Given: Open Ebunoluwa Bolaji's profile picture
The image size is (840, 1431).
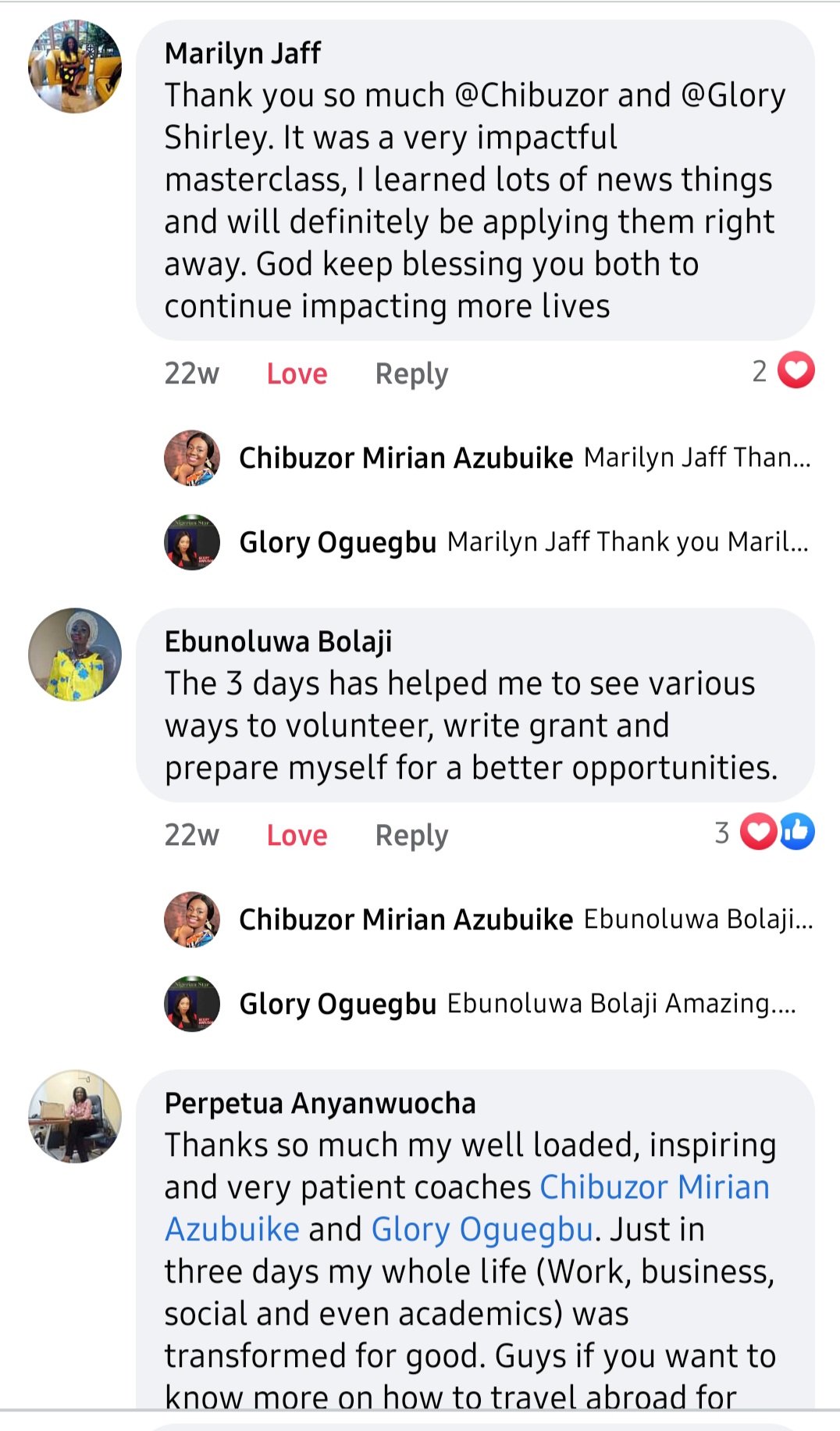Looking at the screenshot, I should pos(75,655).
